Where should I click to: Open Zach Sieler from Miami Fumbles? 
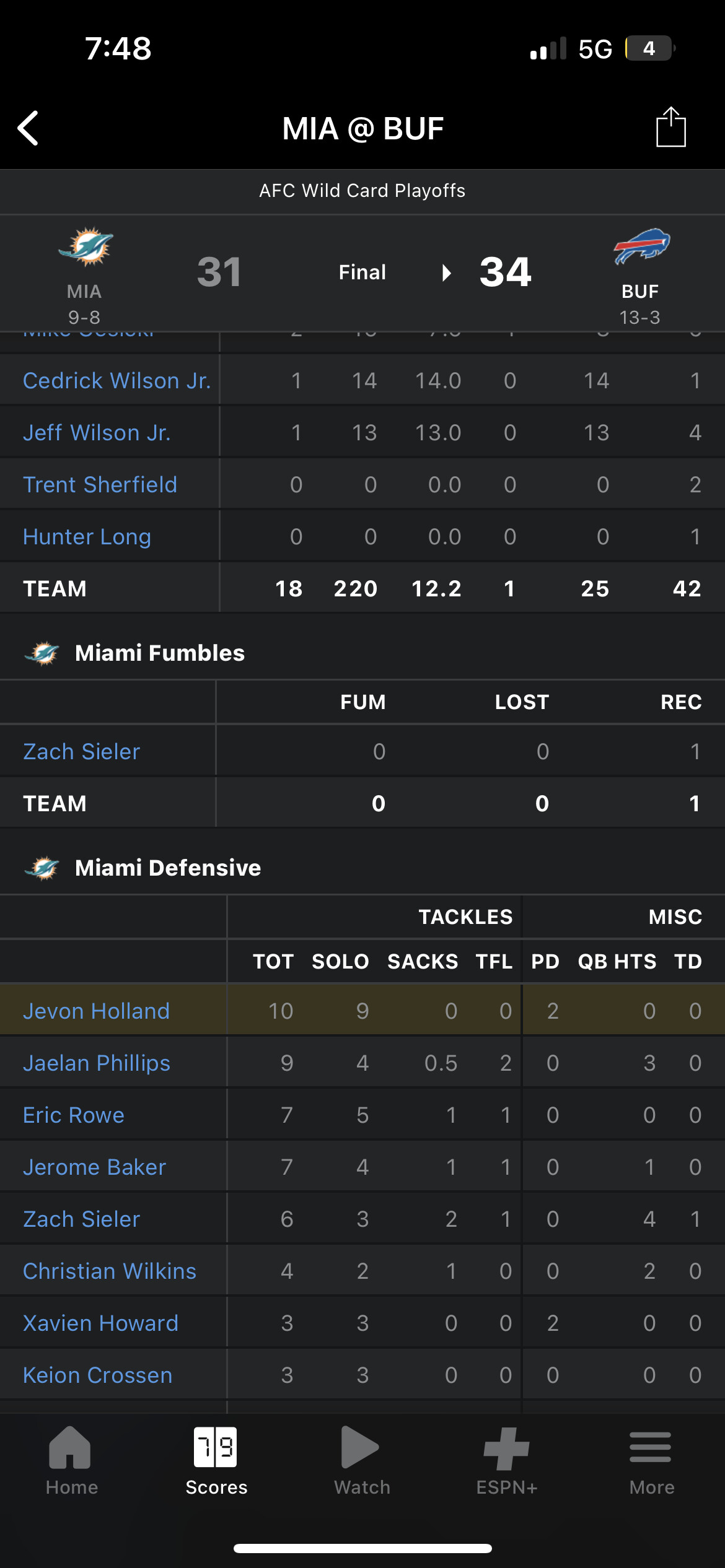(81, 751)
